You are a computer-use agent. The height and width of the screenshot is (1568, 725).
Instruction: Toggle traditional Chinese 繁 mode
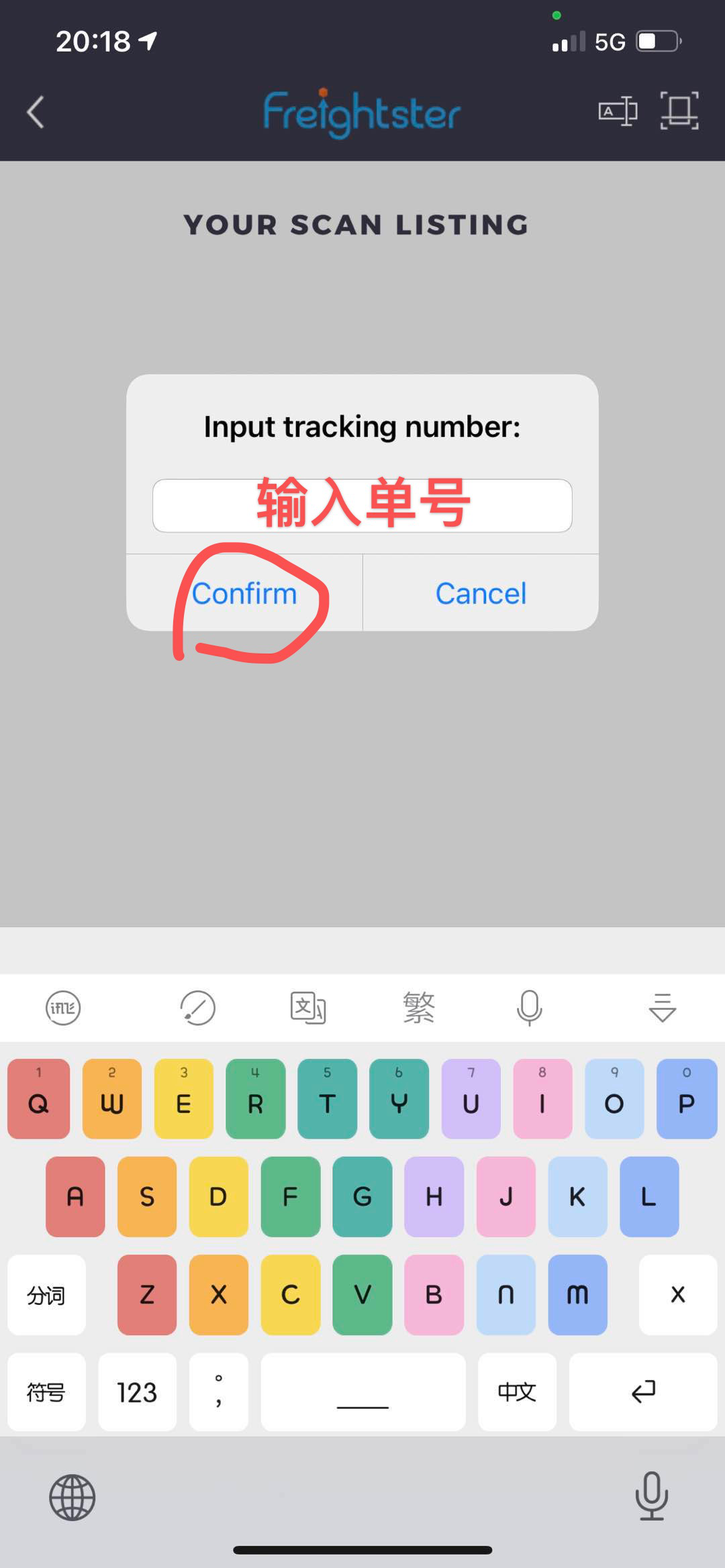(x=419, y=1008)
